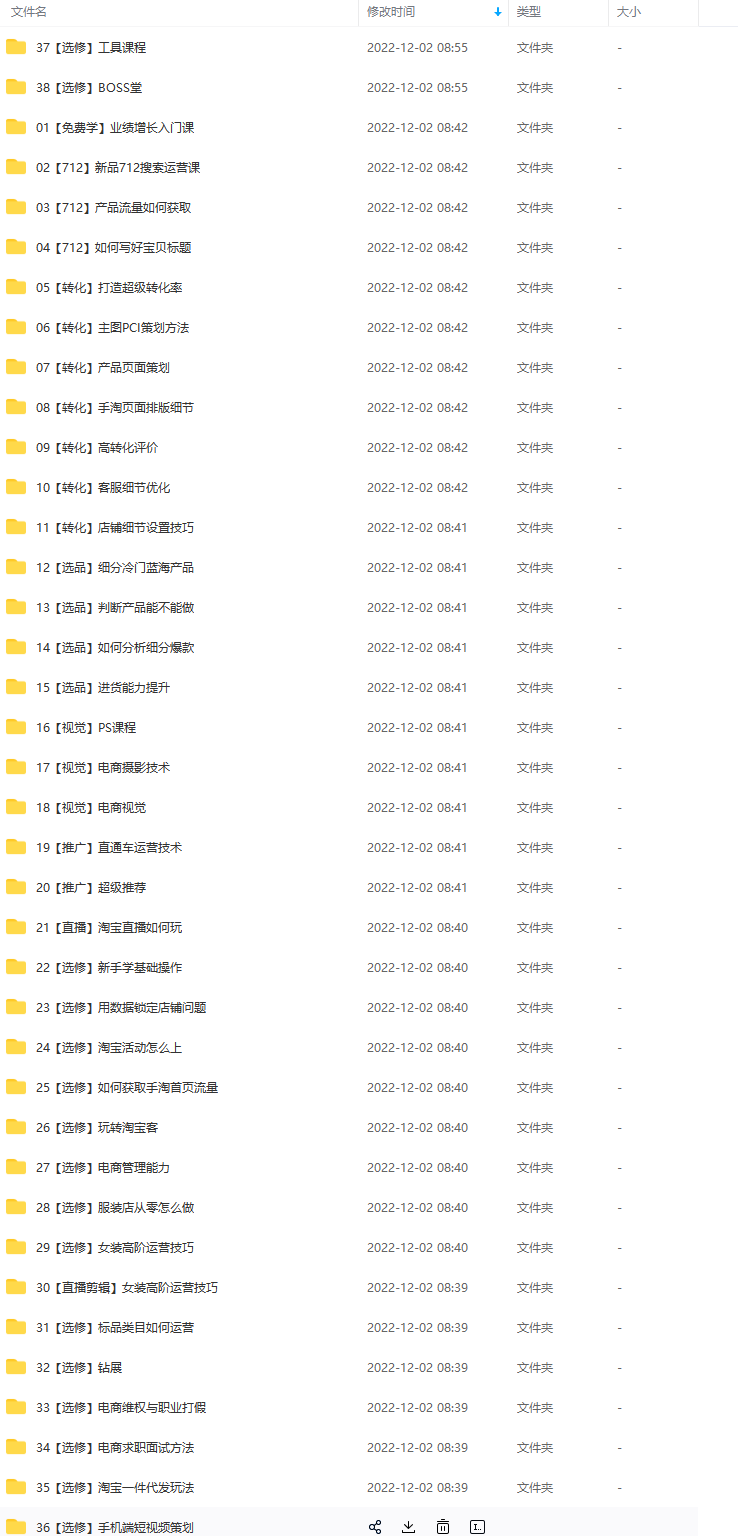Image resolution: width=738 pixels, height=1536 pixels.
Task: Download the 36 手机端短视频策划 folder
Action: [x=408, y=1527]
